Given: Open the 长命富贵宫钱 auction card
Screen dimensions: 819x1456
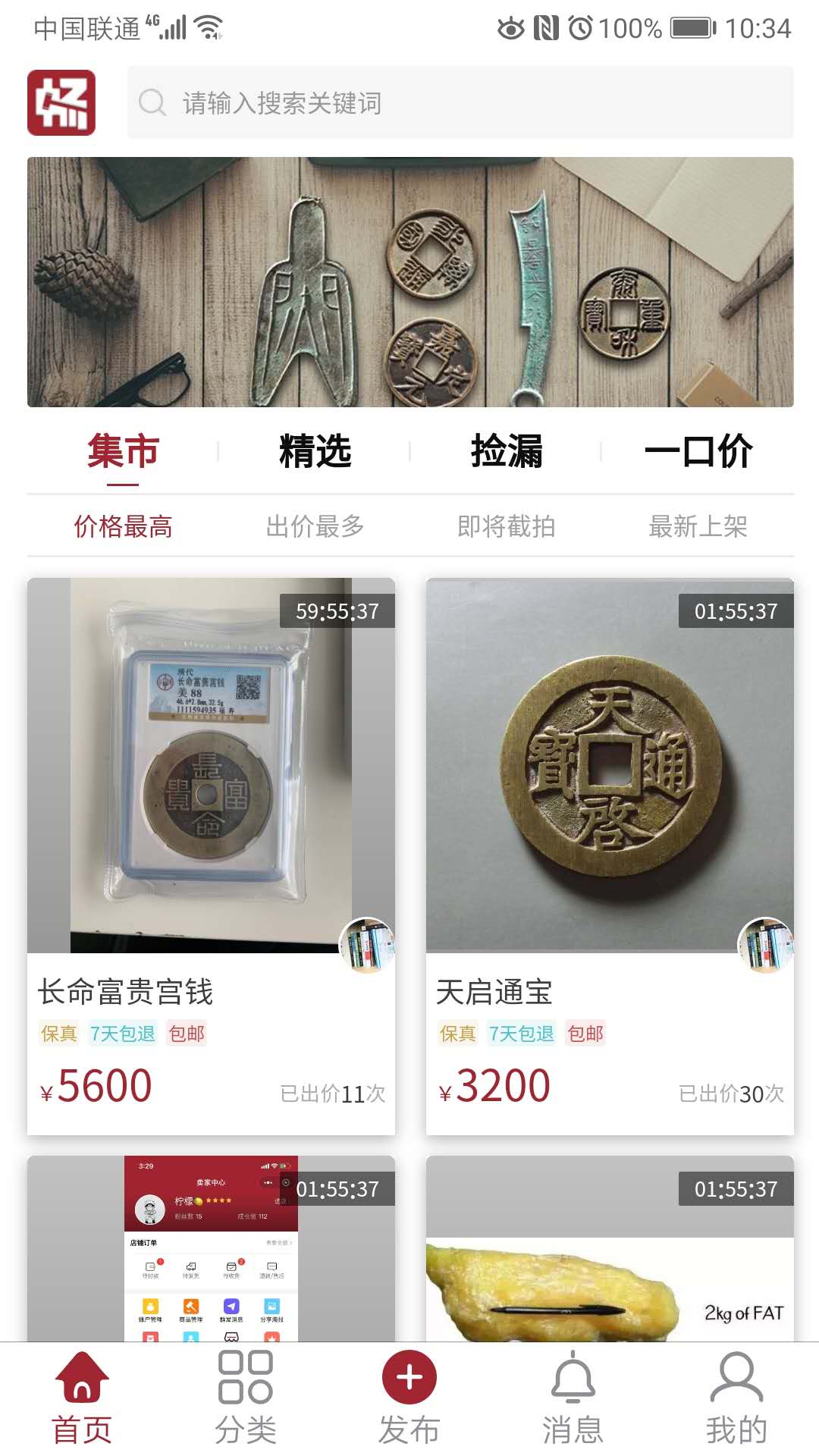Looking at the screenshot, I should pos(211,764).
